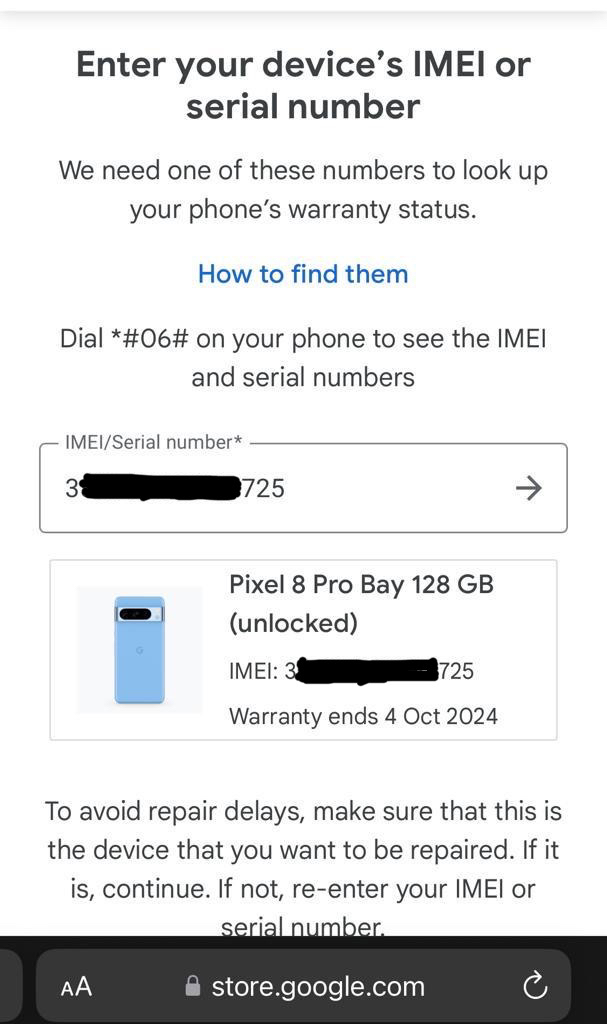Open the How to find them link
This screenshot has height=1024, width=607.
[x=303, y=274]
